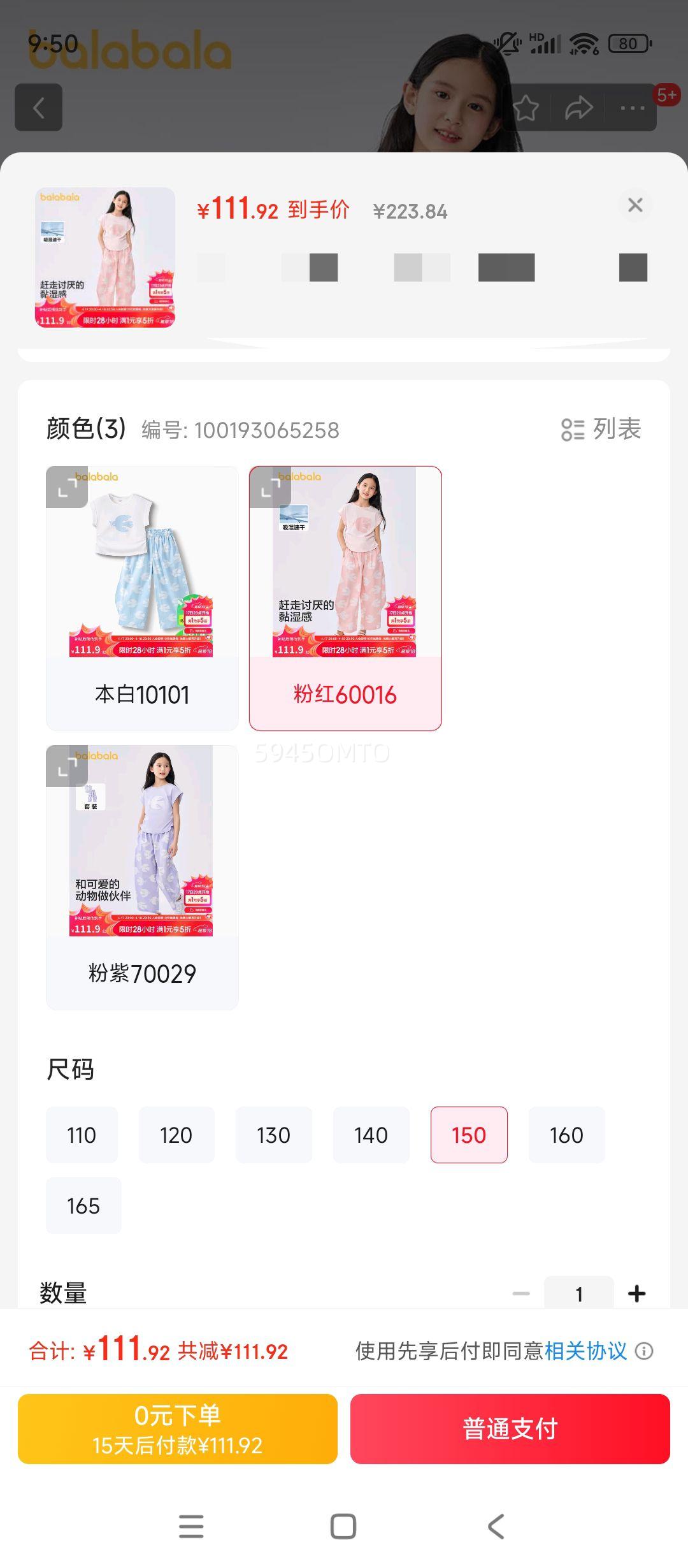Open the 相关协议 agreement link

click(x=585, y=1351)
